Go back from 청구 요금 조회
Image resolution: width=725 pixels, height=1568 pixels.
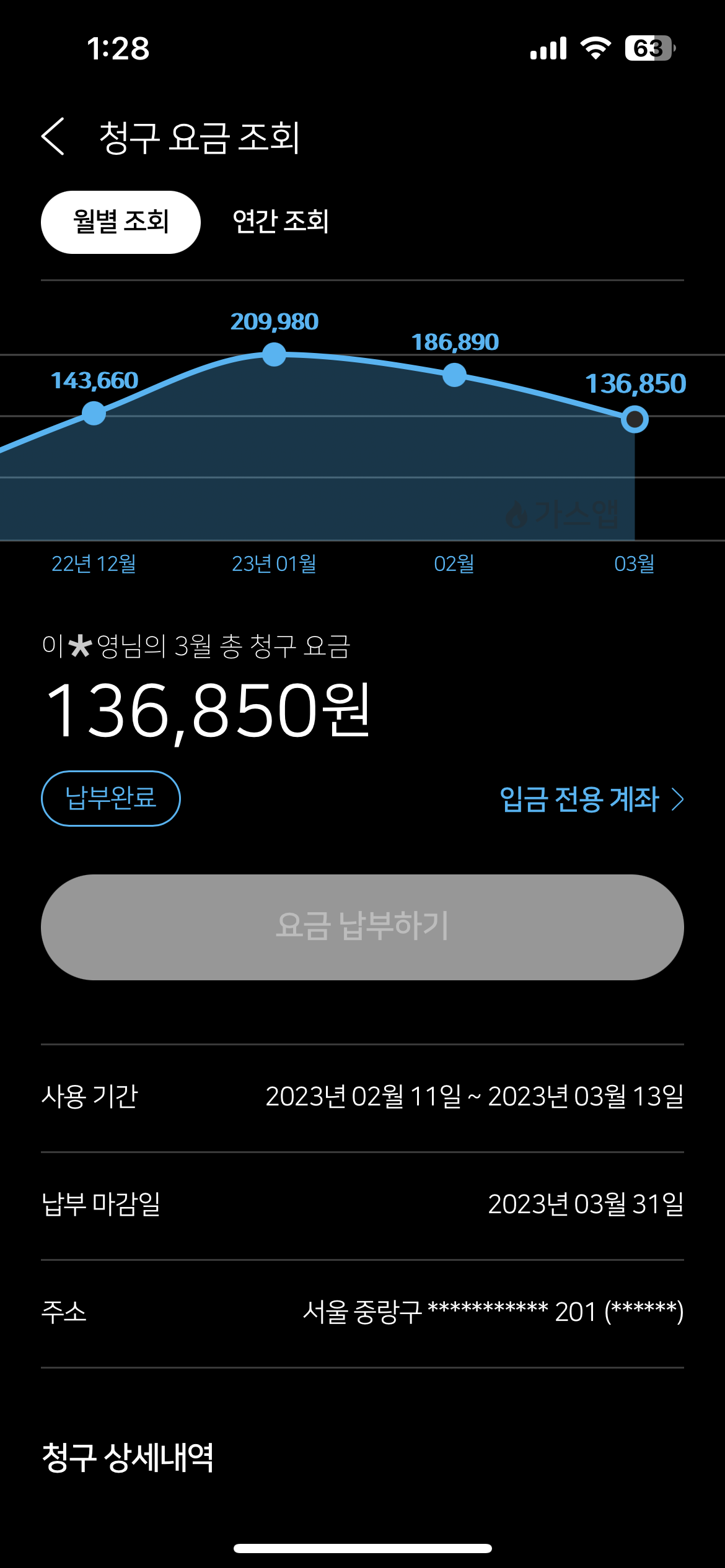tap(53, 136)
